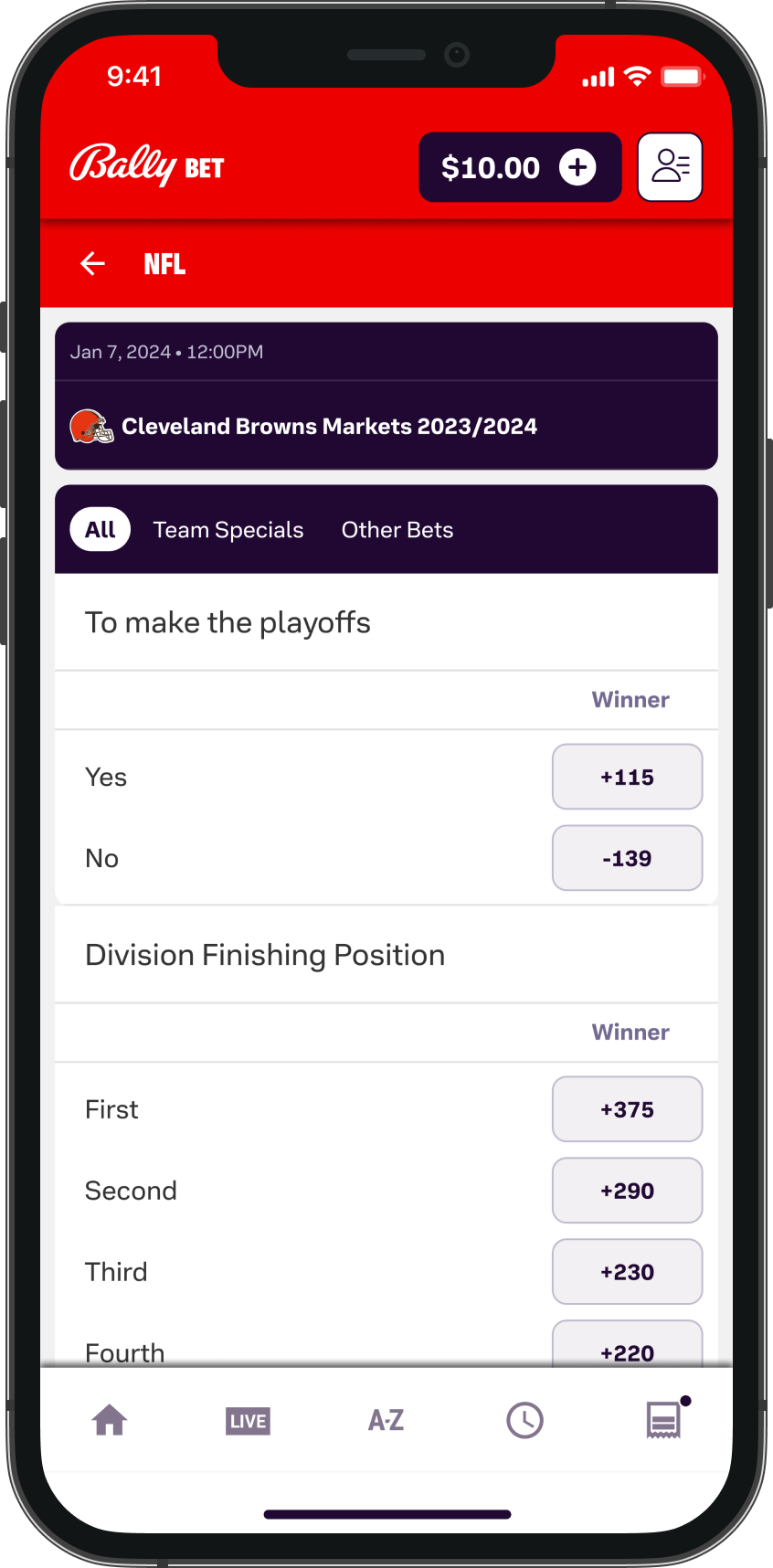This screenshot has width=773, height=1568.
Task: Bet on First place finish at +375
Action: pyautogui.click(x=627, y=1109)
